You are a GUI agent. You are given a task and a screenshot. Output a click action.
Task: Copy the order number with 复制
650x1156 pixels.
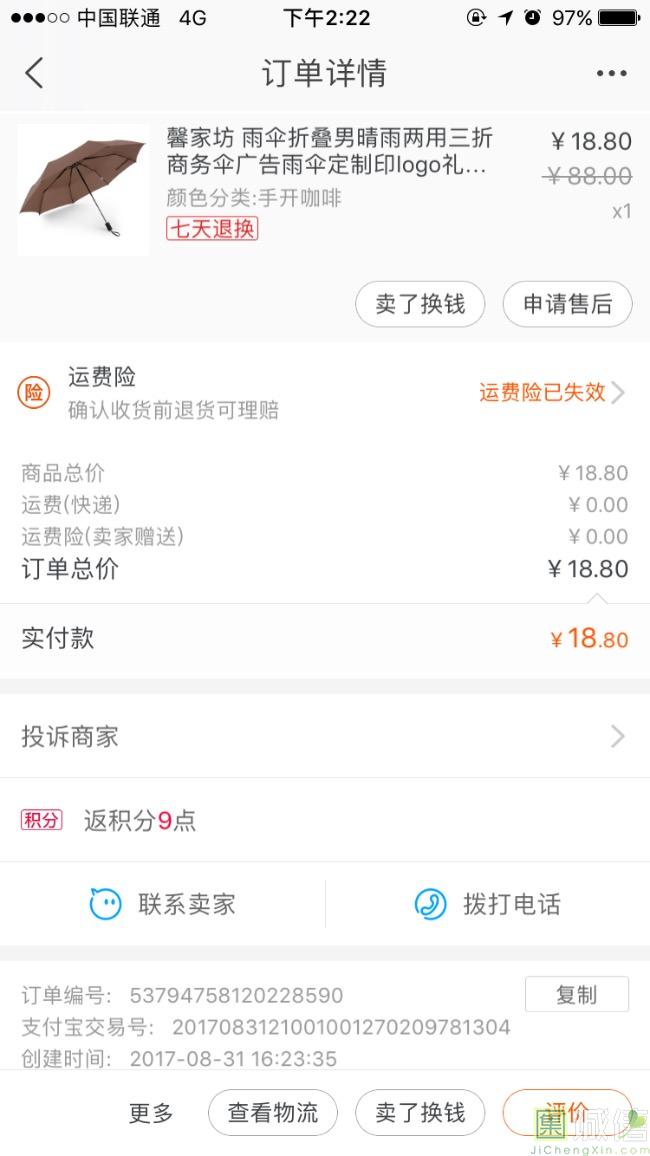click(x=577, y=994)
